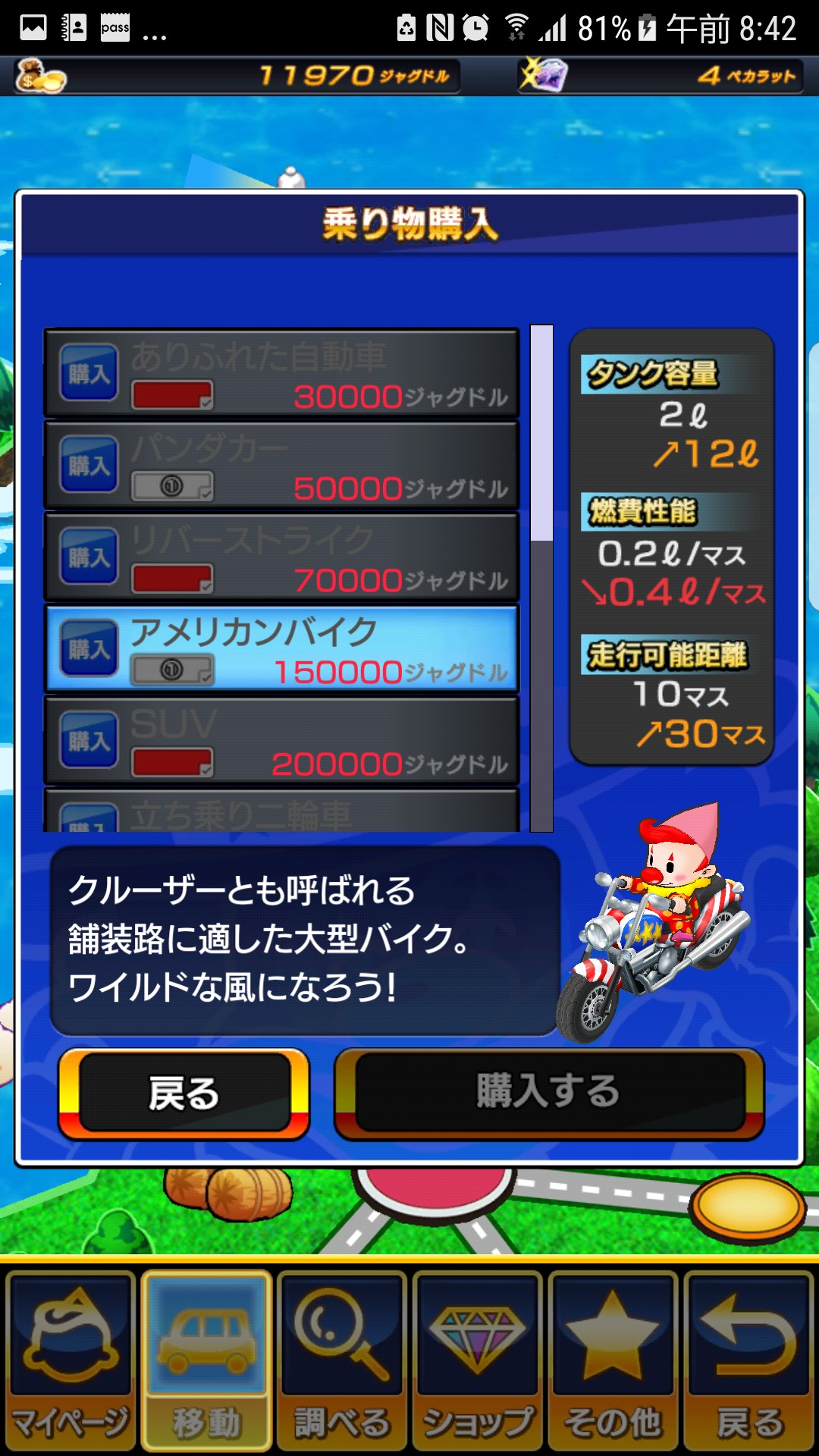Select the SUV vehicle row
The height and width of the screenshot is (1456, 819).
[282, 740]
